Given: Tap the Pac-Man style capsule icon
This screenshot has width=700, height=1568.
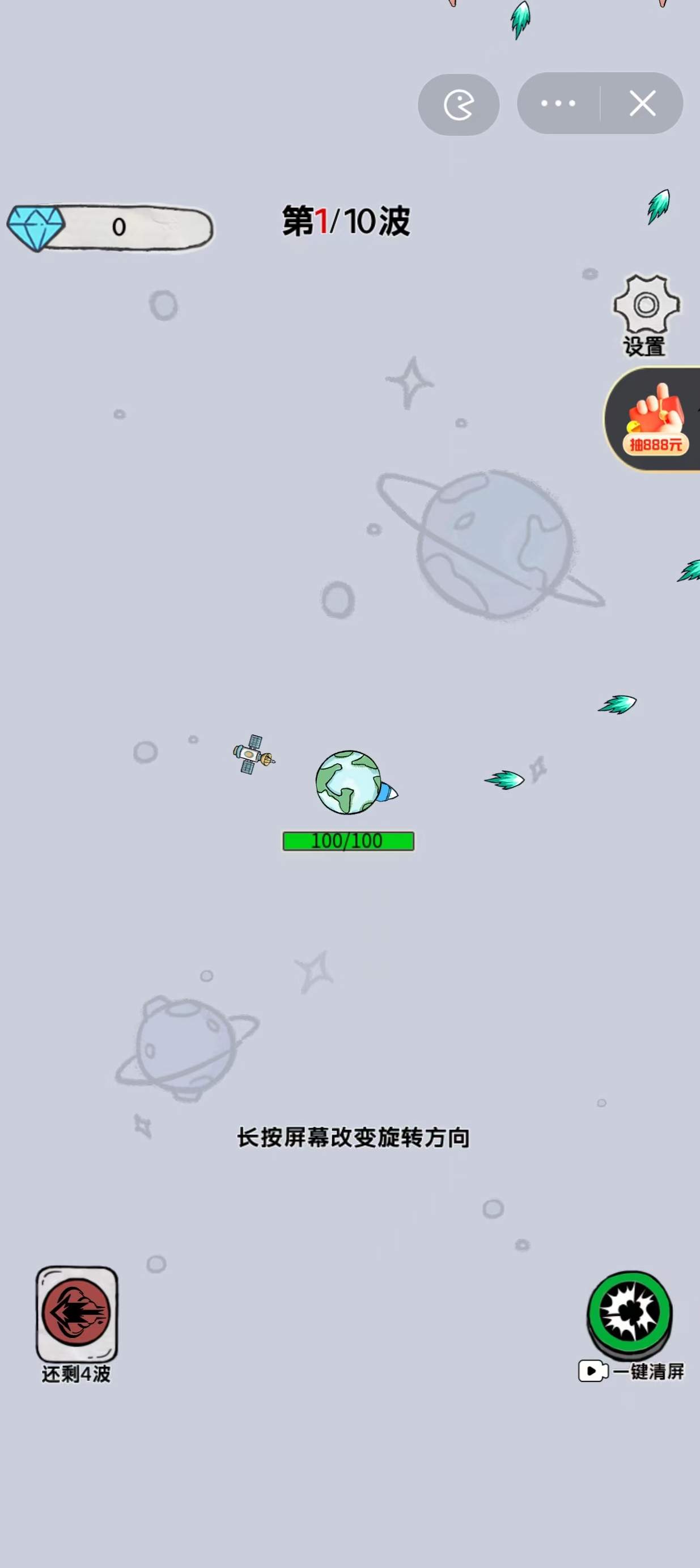Looking at the screenshot, I should click(x=459, y=105).
